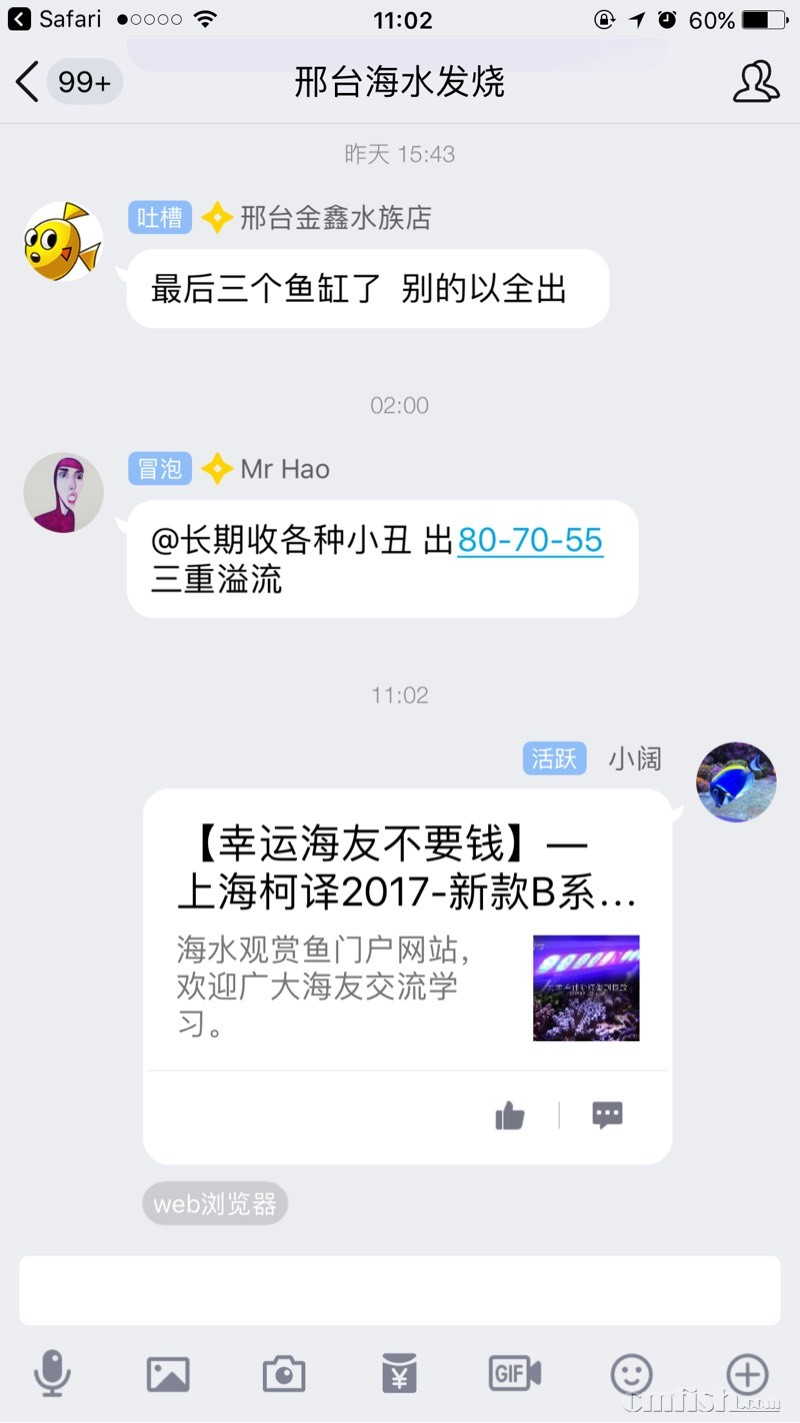800x1423 pixels.
Task: Open 小阔's profile avatar
Action: coord(736,782)
